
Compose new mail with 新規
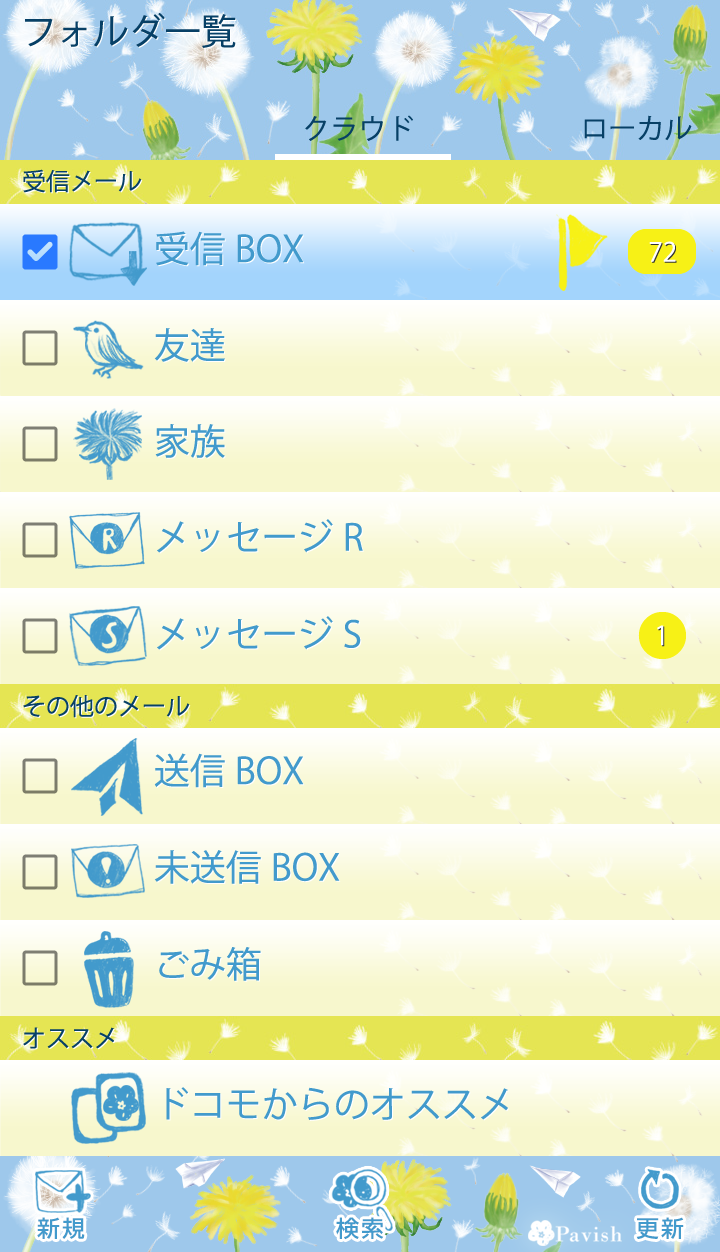click(61, 1204)
